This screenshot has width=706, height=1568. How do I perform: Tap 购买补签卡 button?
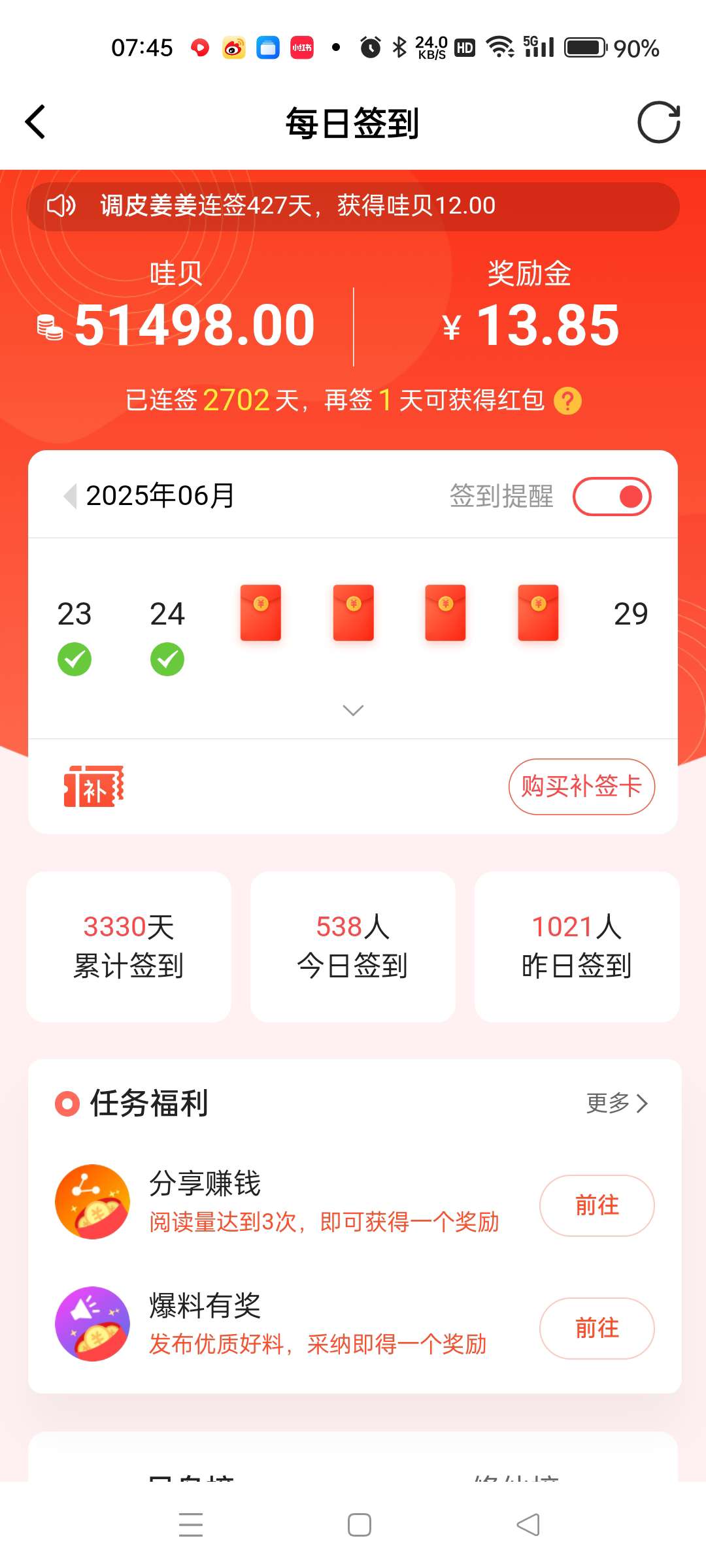(581, 787)
